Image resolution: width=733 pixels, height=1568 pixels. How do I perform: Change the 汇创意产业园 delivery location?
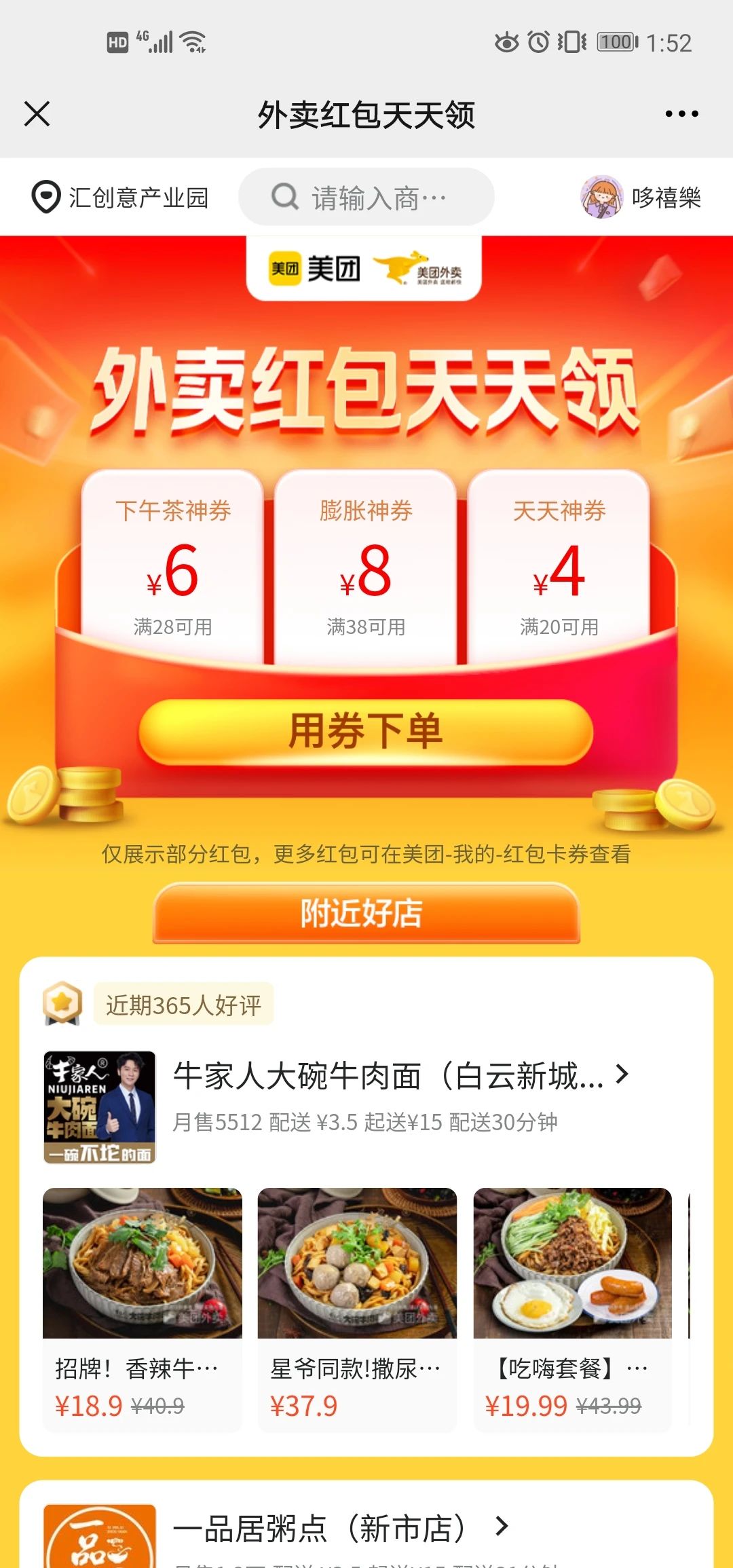point(120,198)
